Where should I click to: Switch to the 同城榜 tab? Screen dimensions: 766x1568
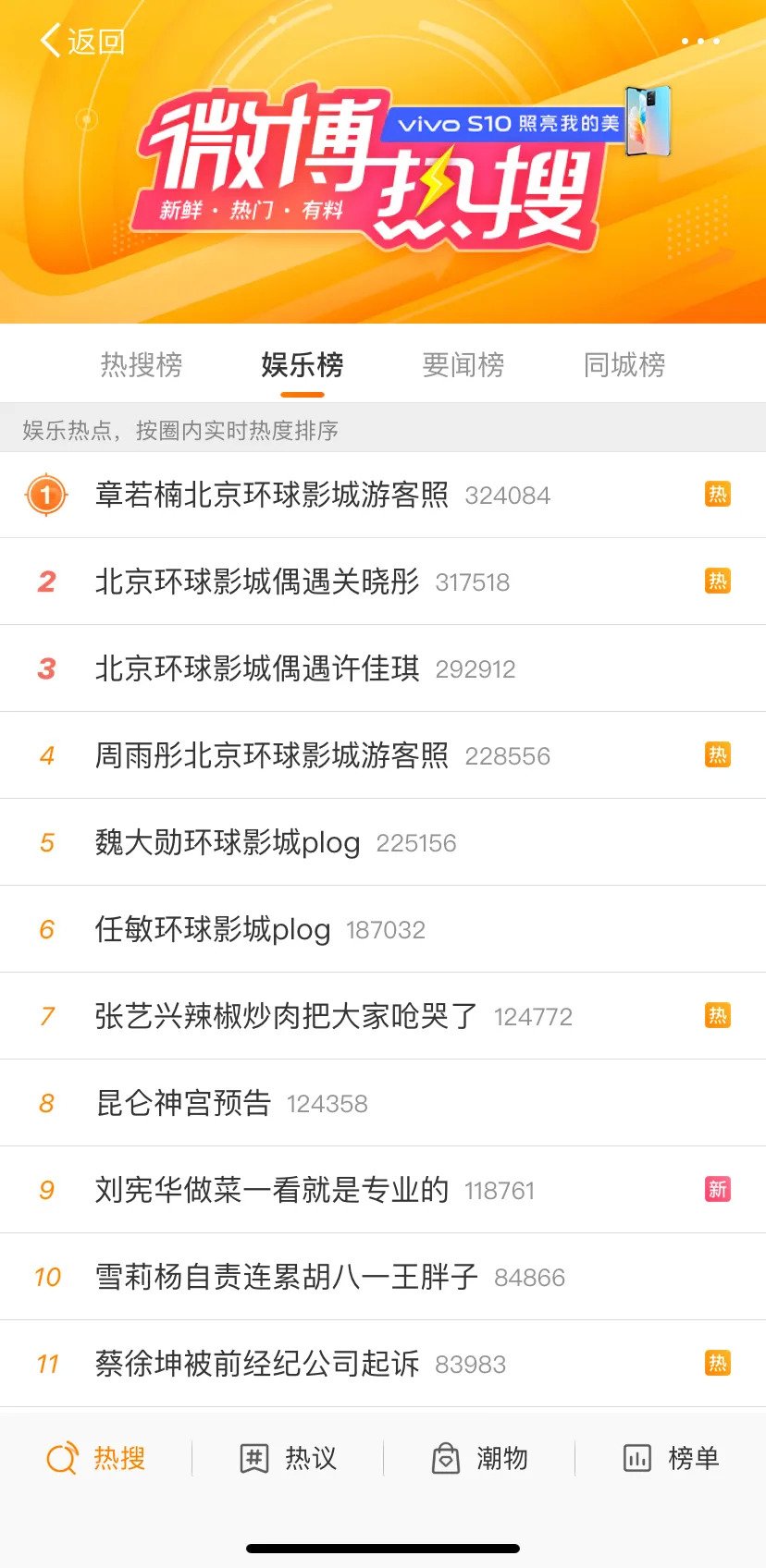[x=624, y=365]
